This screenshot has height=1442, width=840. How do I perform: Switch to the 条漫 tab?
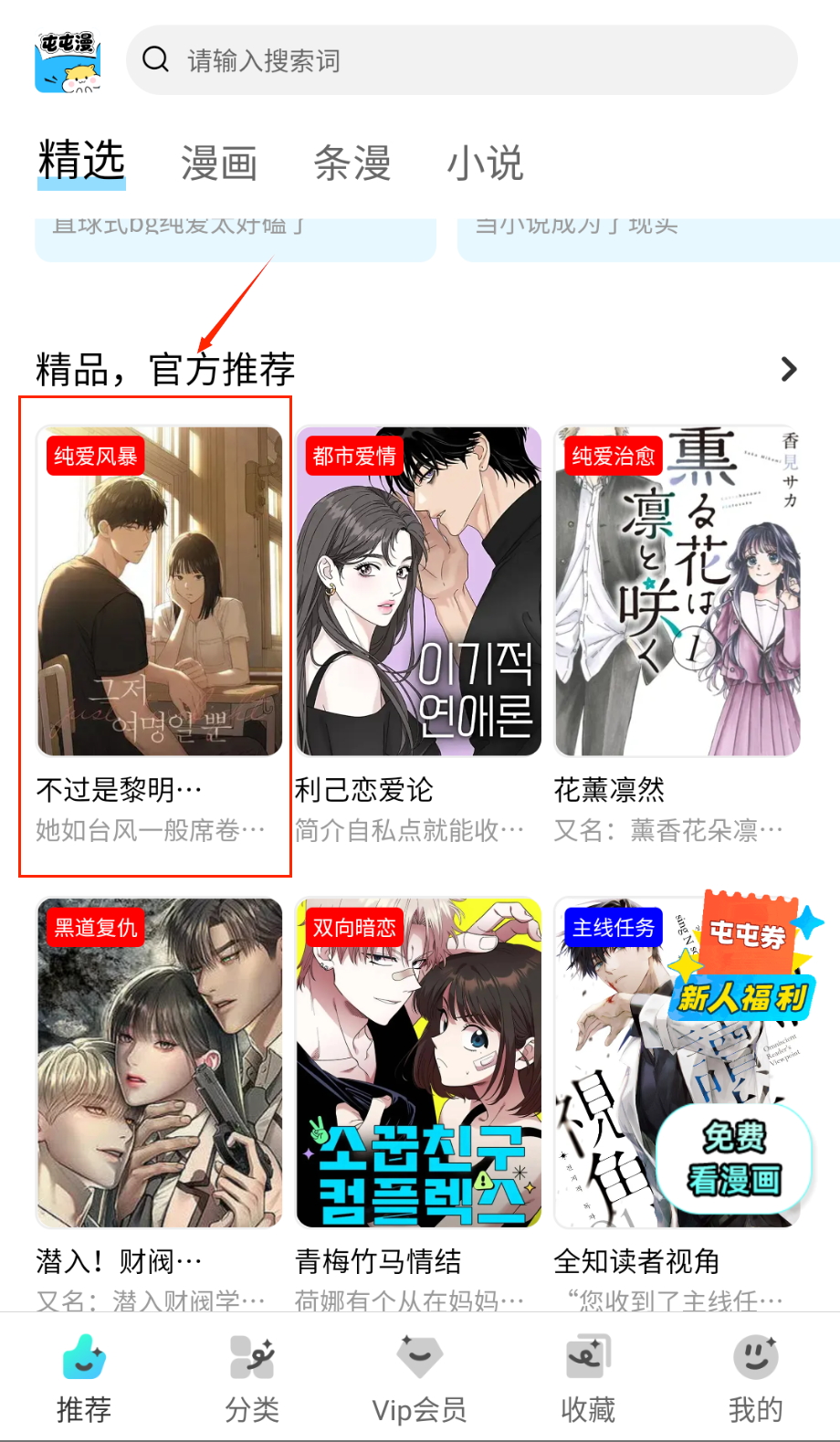click(352, 164)
